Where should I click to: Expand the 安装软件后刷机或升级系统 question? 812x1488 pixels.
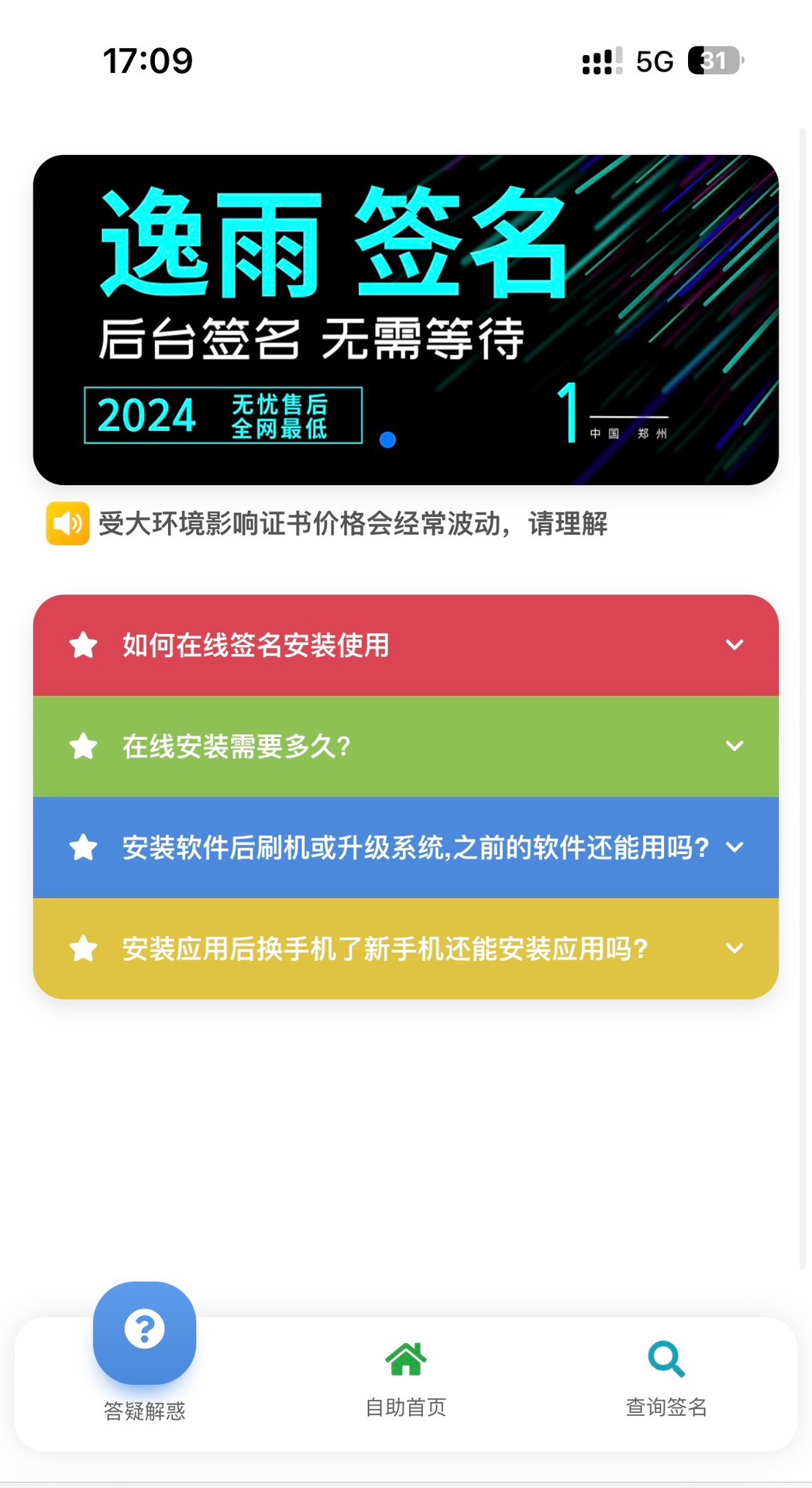coord(405,847)
